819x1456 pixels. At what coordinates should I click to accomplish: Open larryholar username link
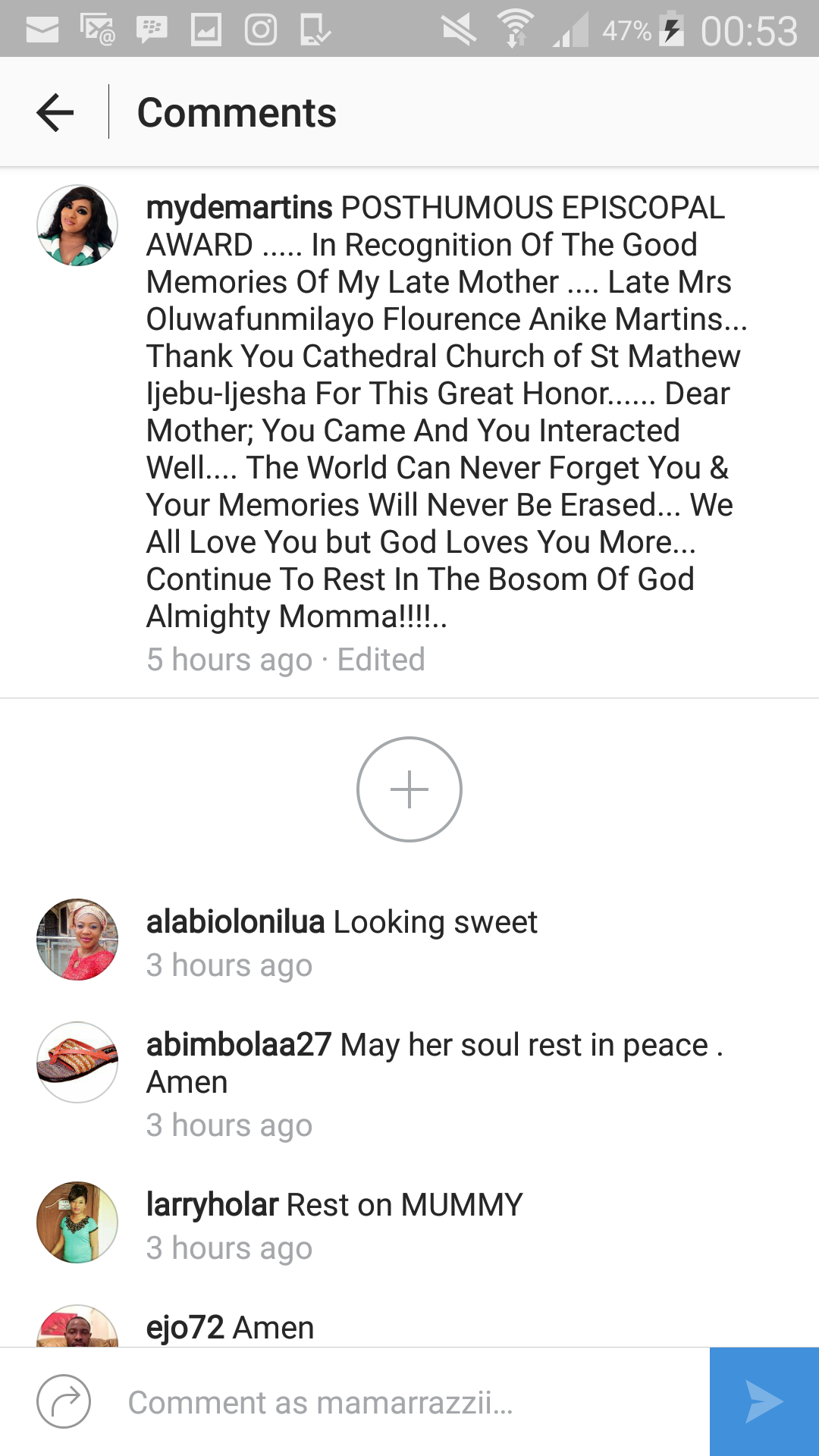pyautogui.click(x=212, y=1205)
